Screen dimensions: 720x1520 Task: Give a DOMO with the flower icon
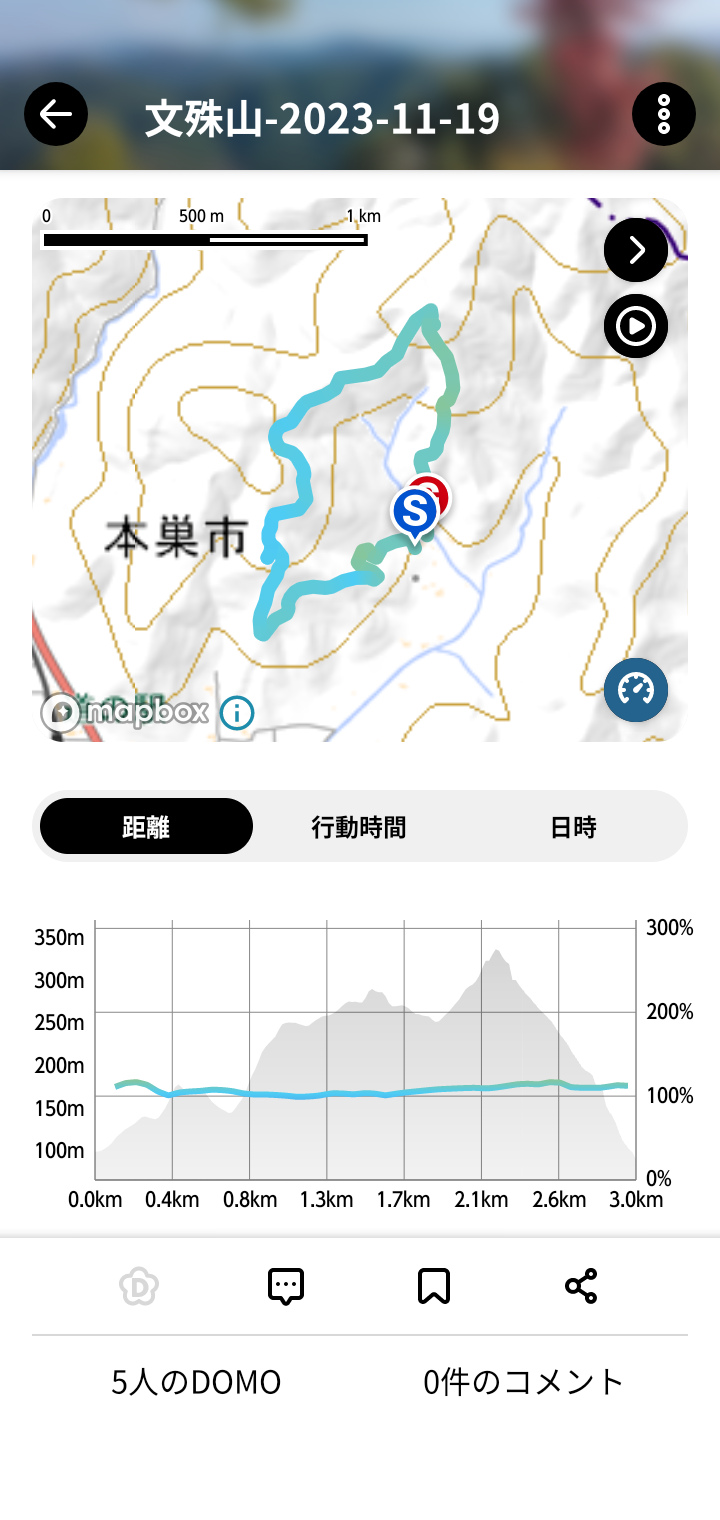coord(139,1286)
